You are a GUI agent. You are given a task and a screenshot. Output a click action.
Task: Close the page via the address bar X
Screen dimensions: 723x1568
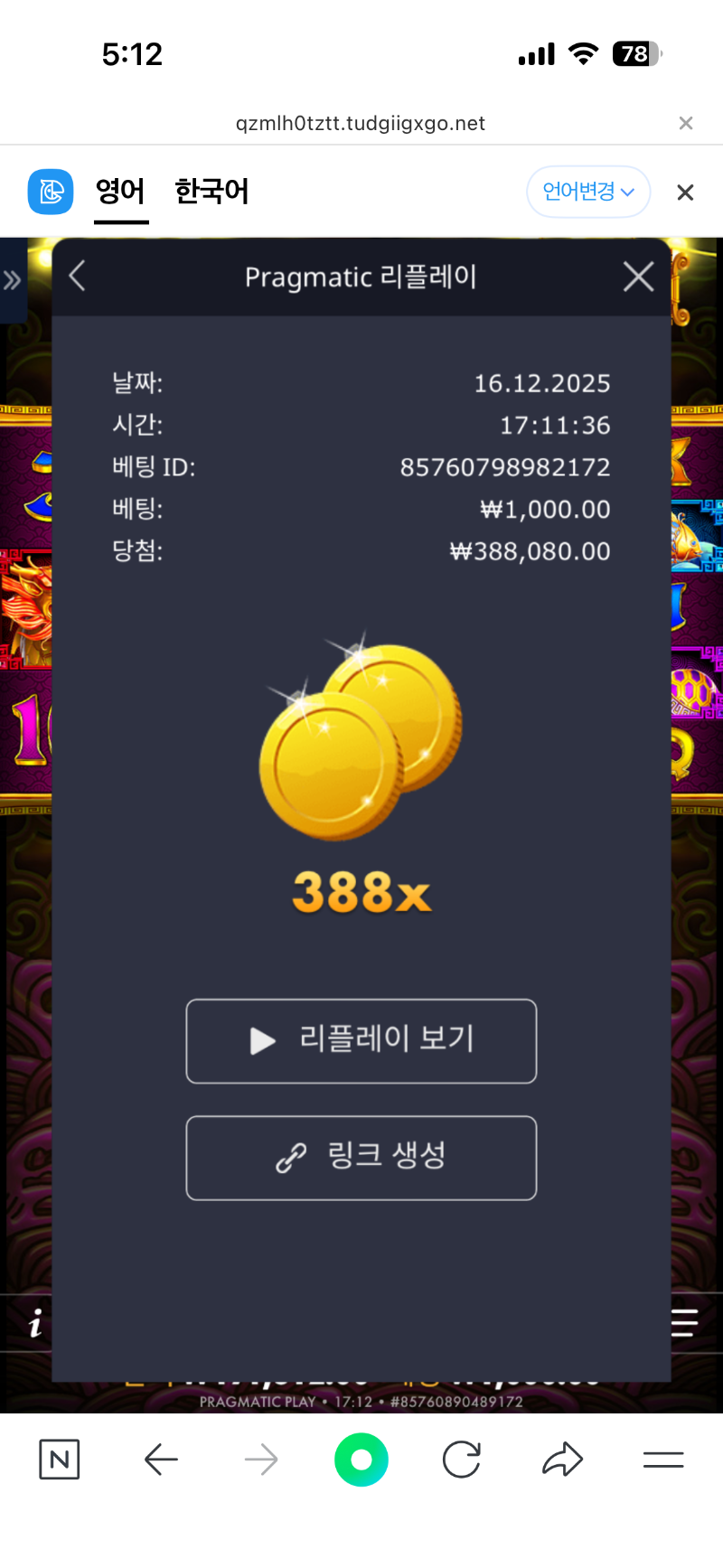pyautogui.click(x=686, y=123)
